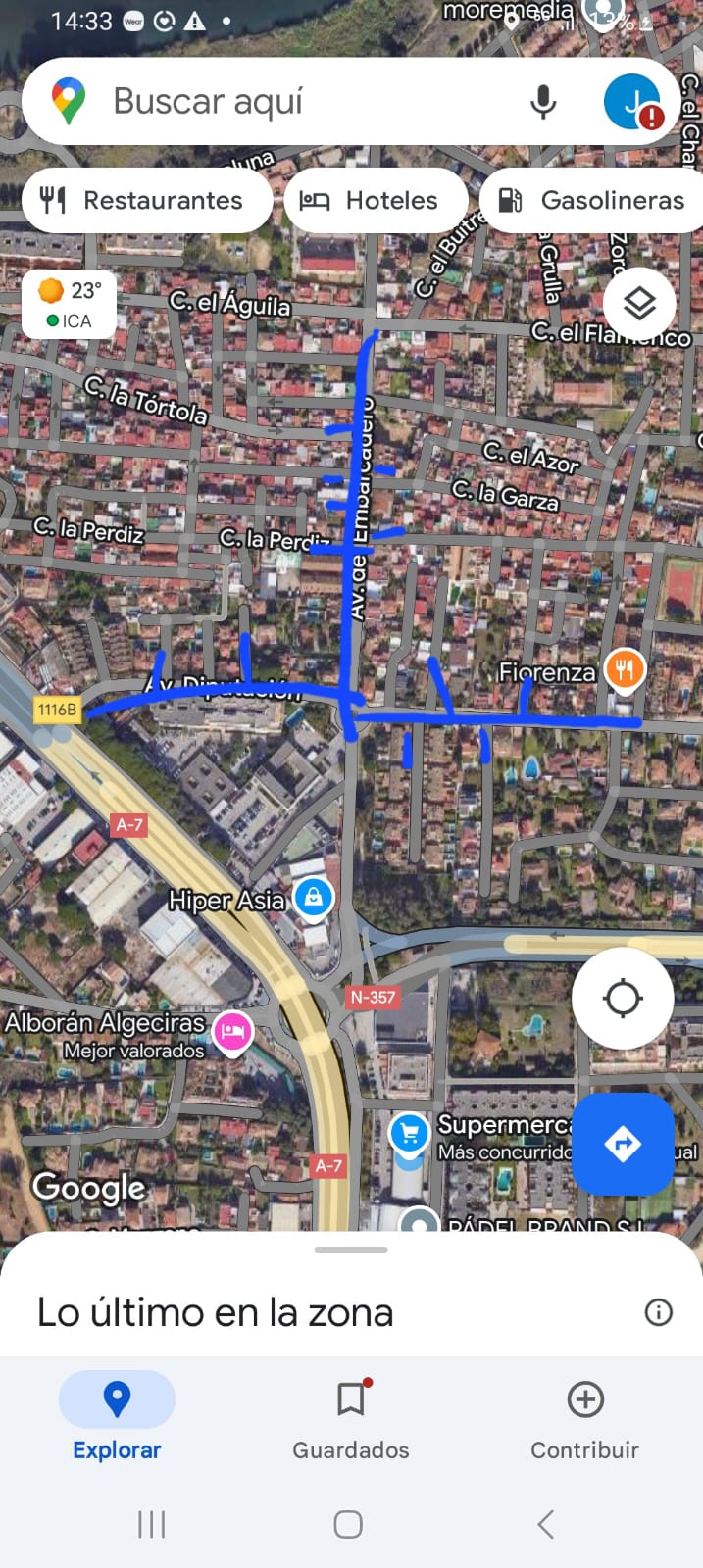Image resolution: width=703 pixels, height=1568 pixels.
Task: Open directions with the blue arrow button
Action: (x=623, y=1143)
